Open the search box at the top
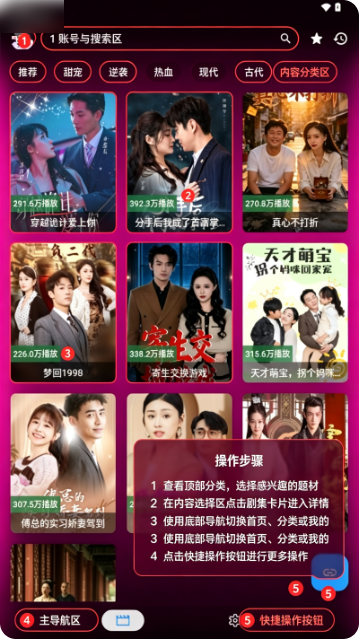 (x=170, y=39)
